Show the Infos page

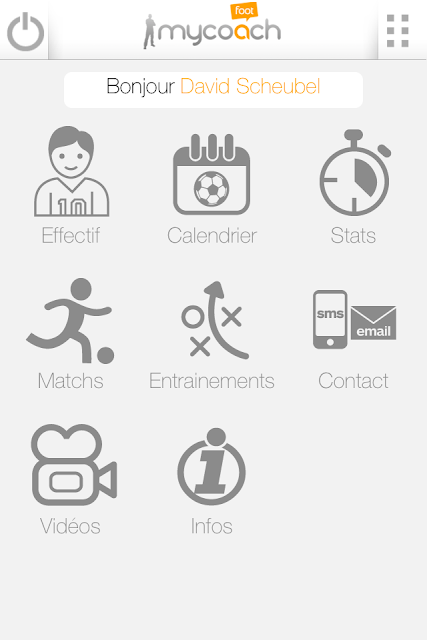pyautogui.click(x=212, y=482)
